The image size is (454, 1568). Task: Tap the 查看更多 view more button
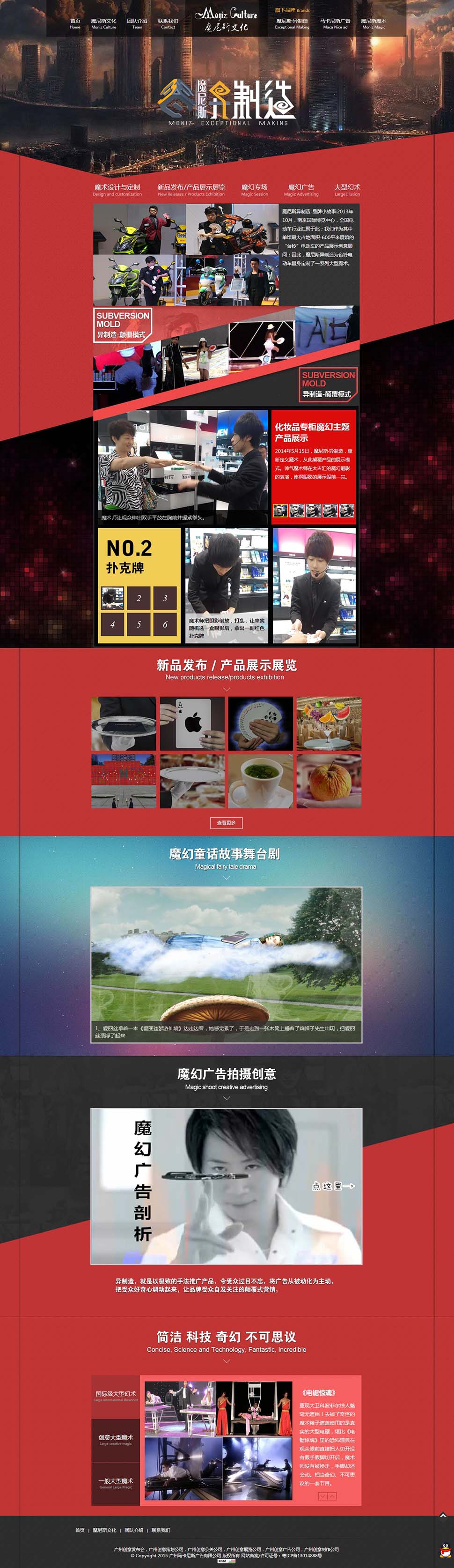(x=227, y=822)
